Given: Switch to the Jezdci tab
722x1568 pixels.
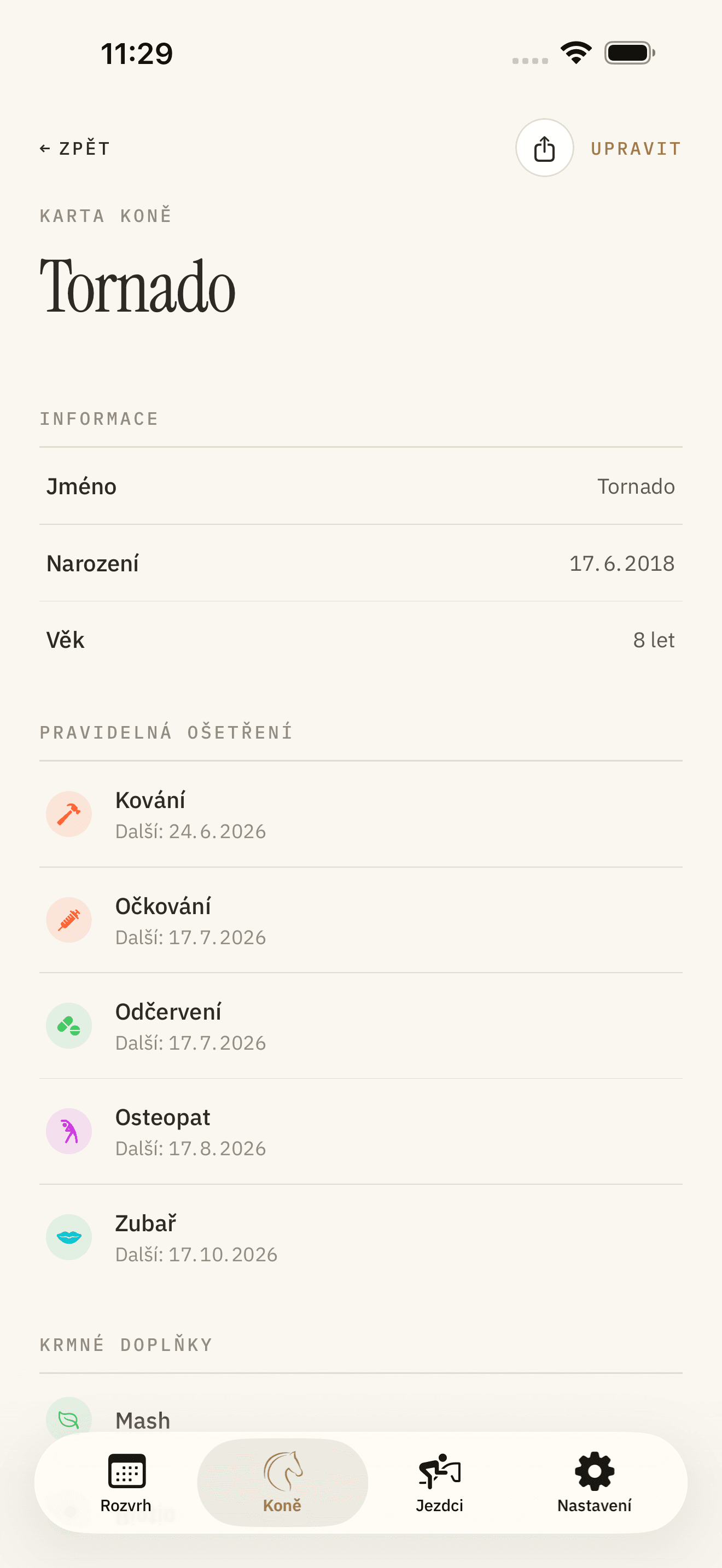Looking at the screenshot, I should click(439, 1483).
